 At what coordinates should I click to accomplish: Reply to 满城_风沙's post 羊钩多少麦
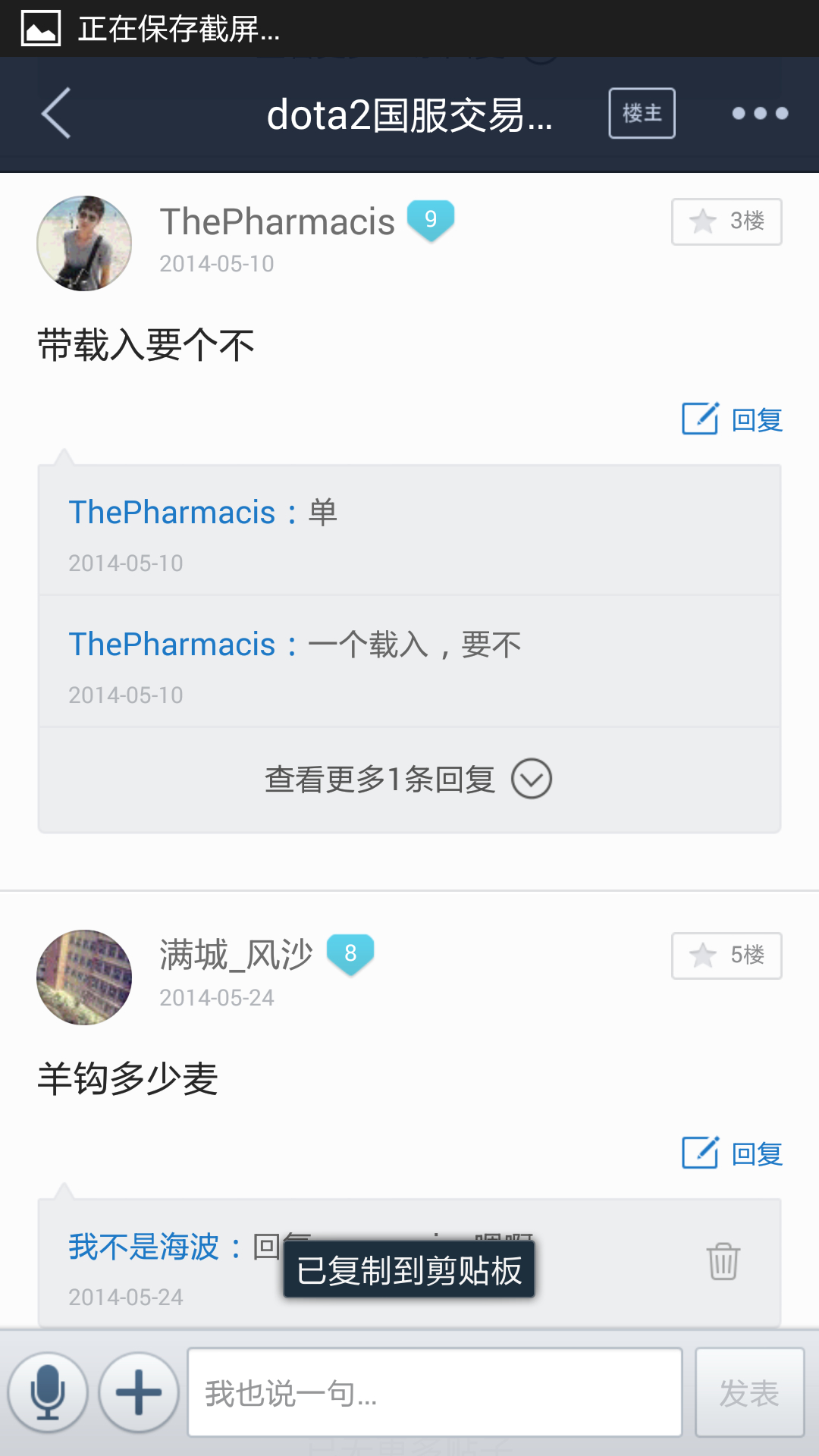pyautogui.click(x=733, y=1153)
